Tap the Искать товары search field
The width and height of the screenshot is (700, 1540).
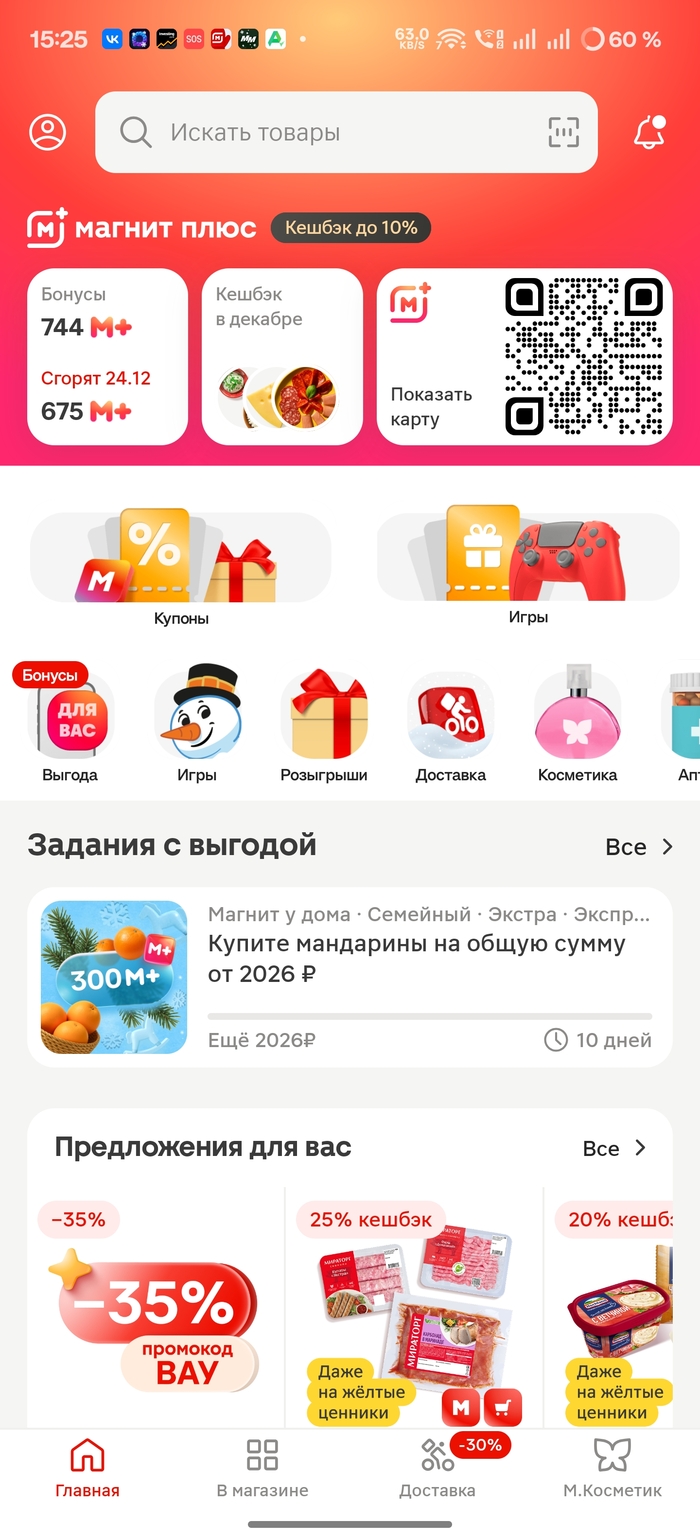pyautogui.click(x=330, y=132)
